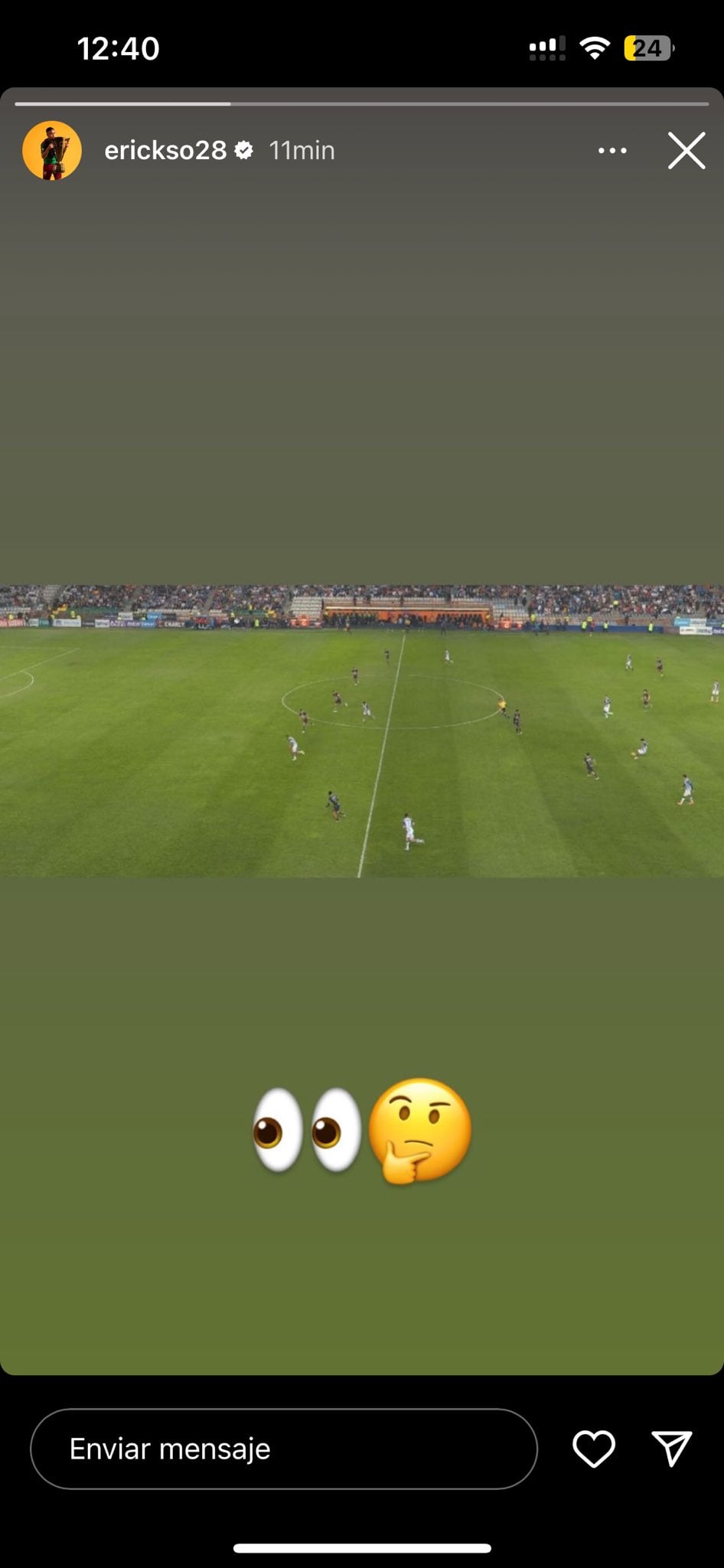
Task: Tap the erickso28 username
Action: coord(165,151)
